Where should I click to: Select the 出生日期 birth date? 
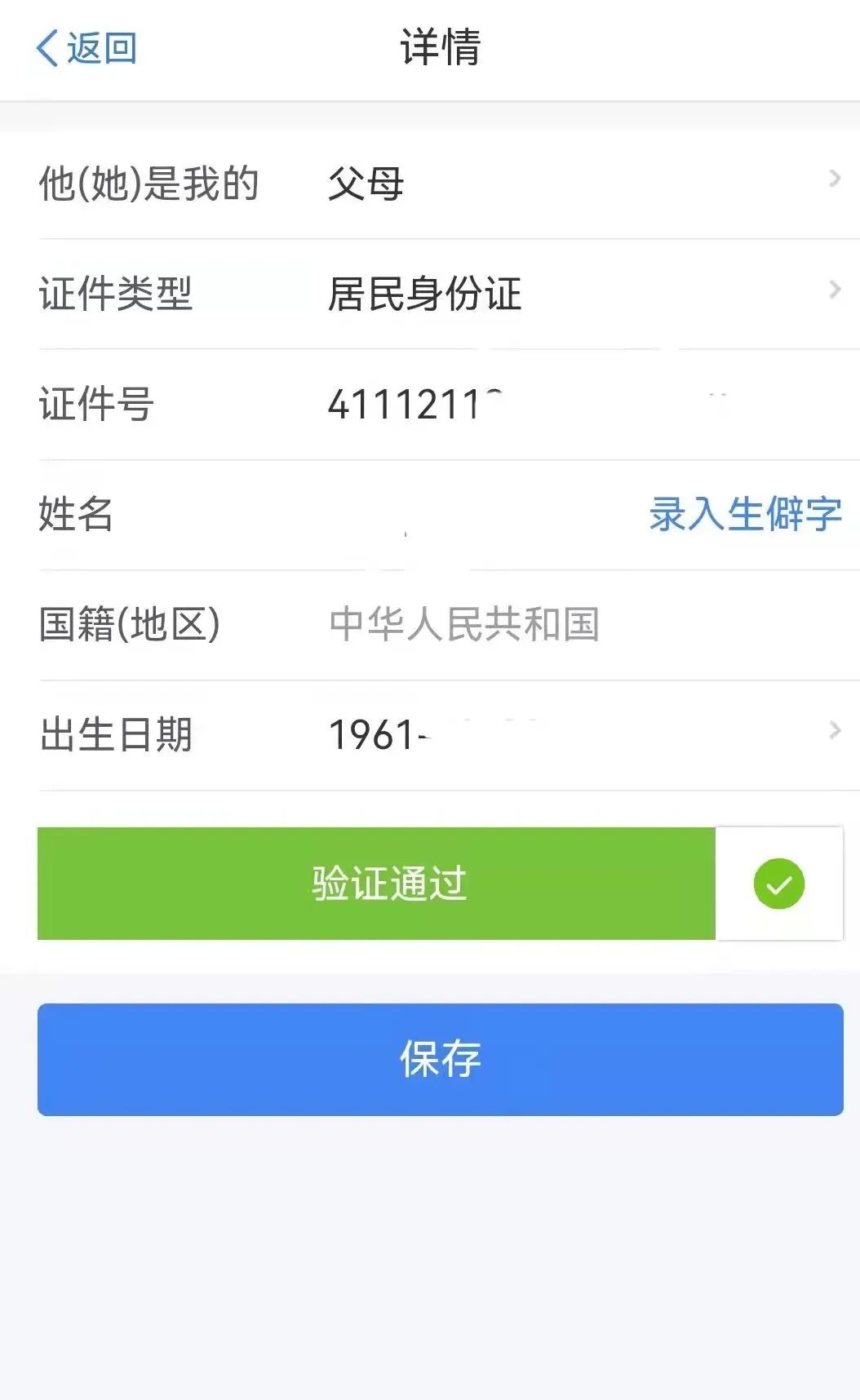point(441,735)
